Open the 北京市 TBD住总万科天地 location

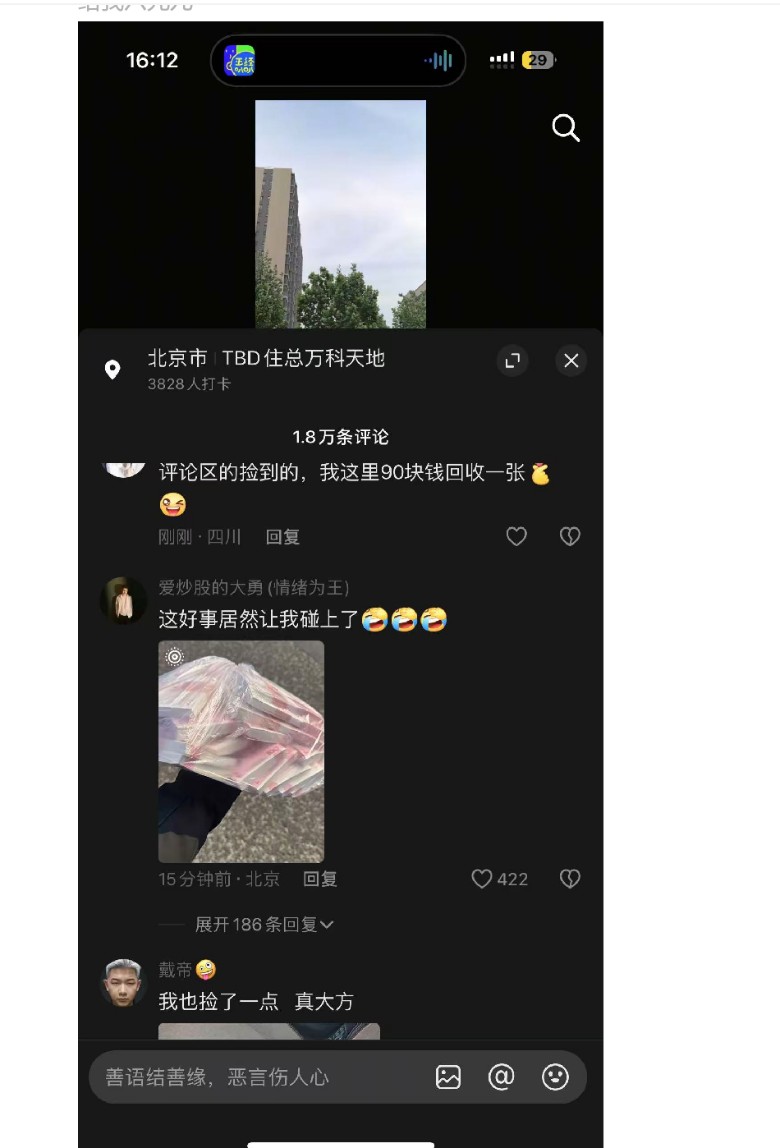265,358
